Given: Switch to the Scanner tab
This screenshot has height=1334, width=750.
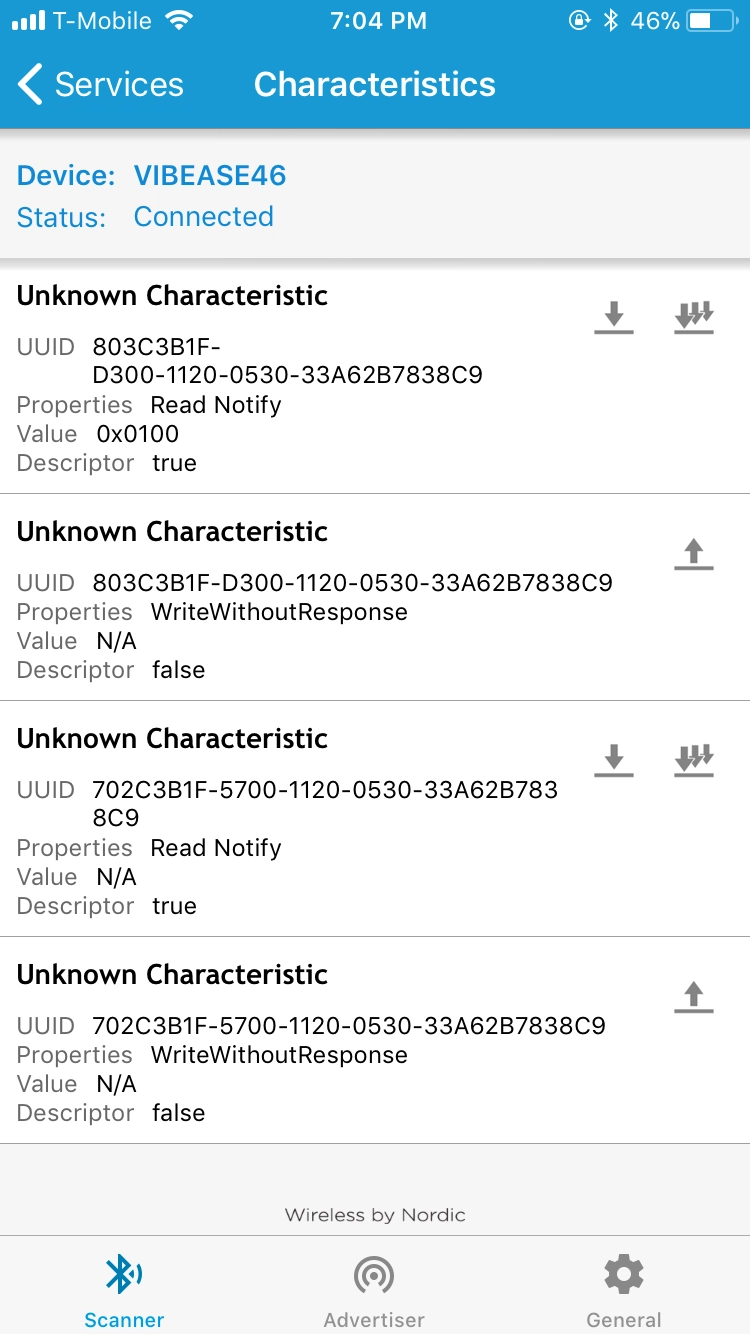Looking at the screenshot, I should point(124,1290).
